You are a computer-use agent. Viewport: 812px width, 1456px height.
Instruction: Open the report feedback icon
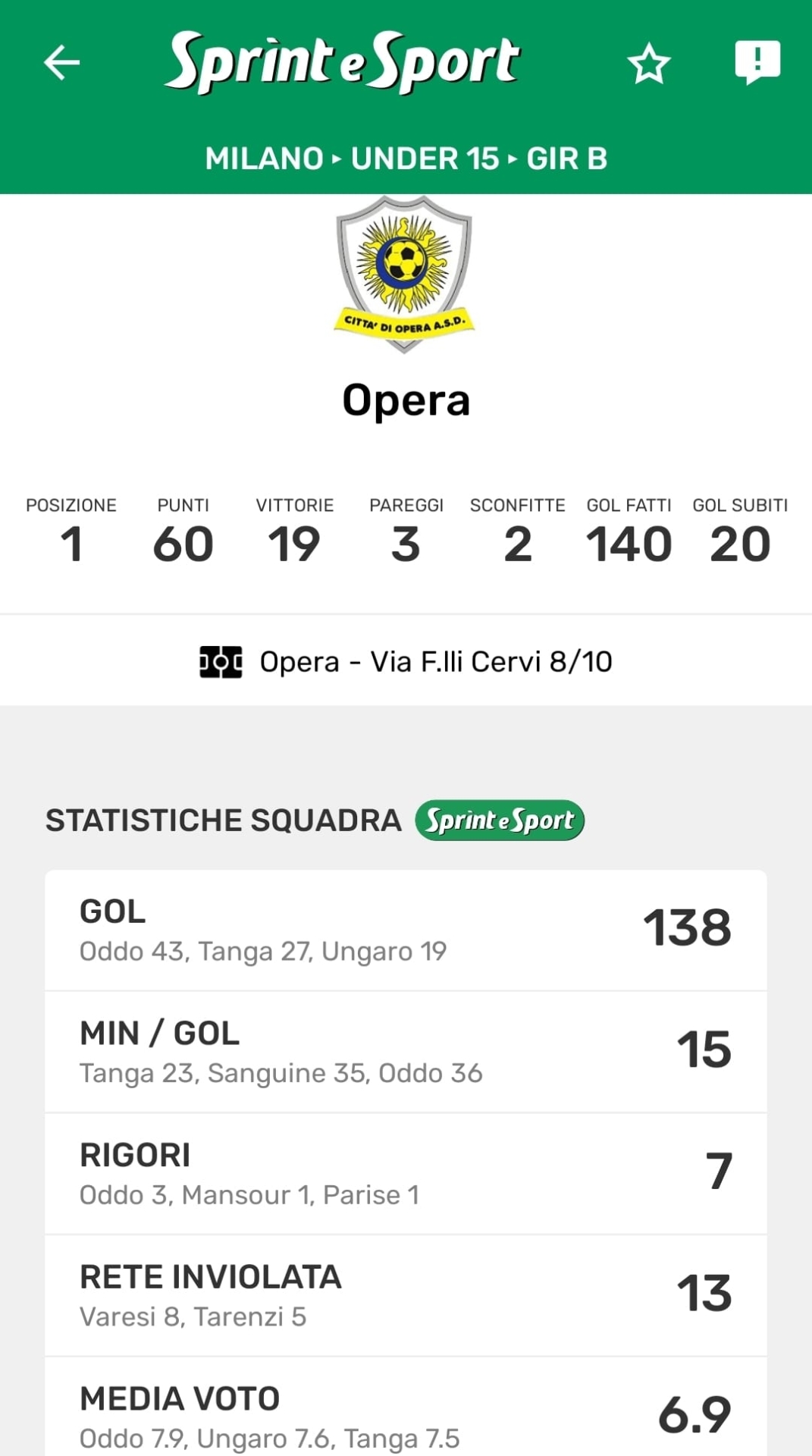click(x=757, y=62)
